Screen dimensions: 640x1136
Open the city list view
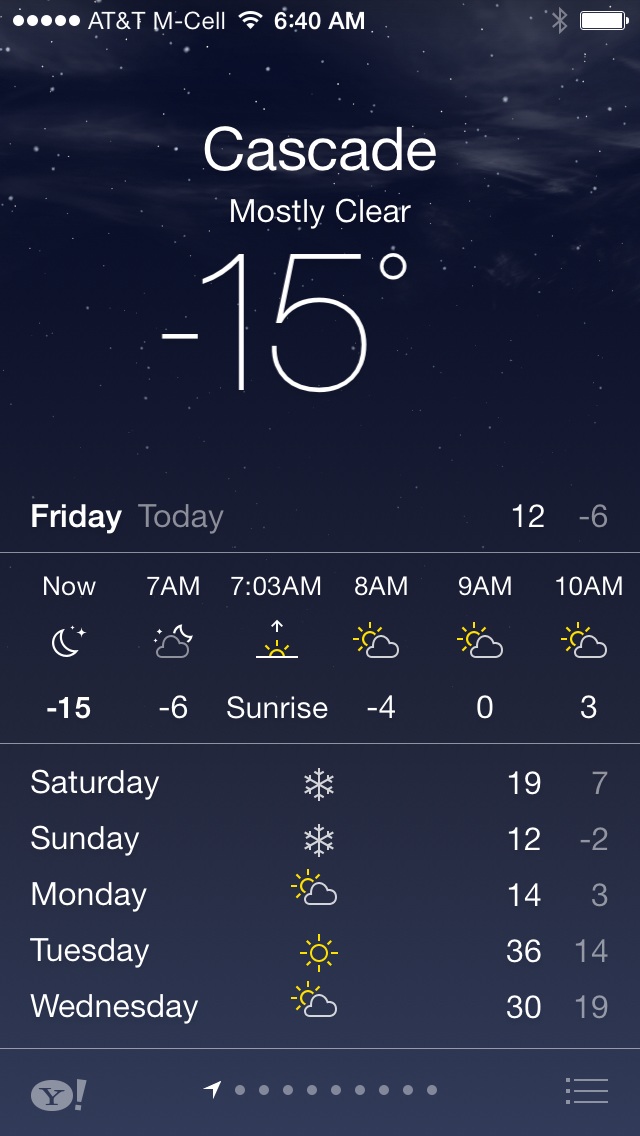click(x=586, y=1091)
